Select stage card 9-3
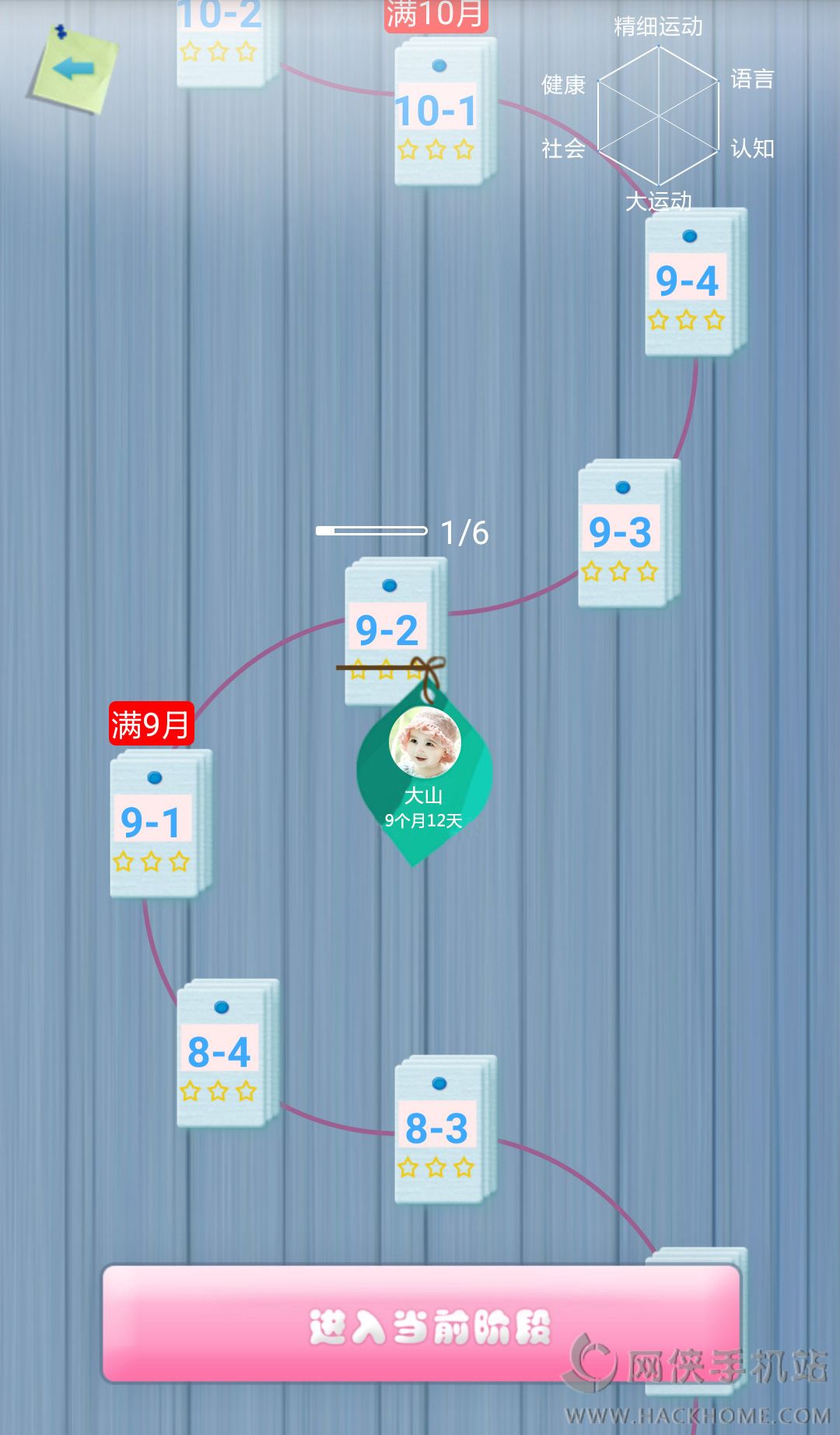 (629, 533)
